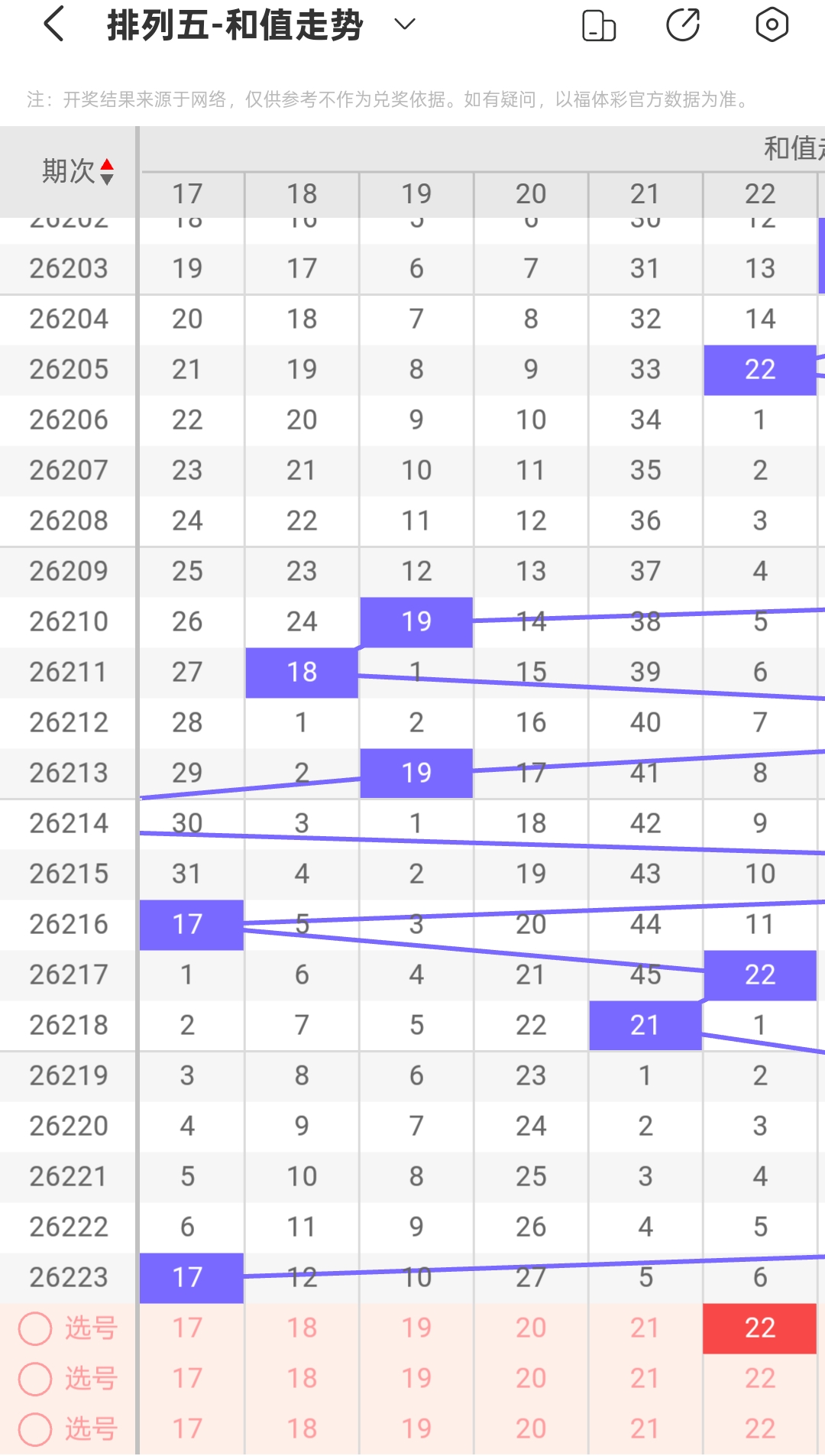Pick number 19 in second 选号 row
The height and width of the screenshot is (1456, 825).
[x=416, y=1379]
